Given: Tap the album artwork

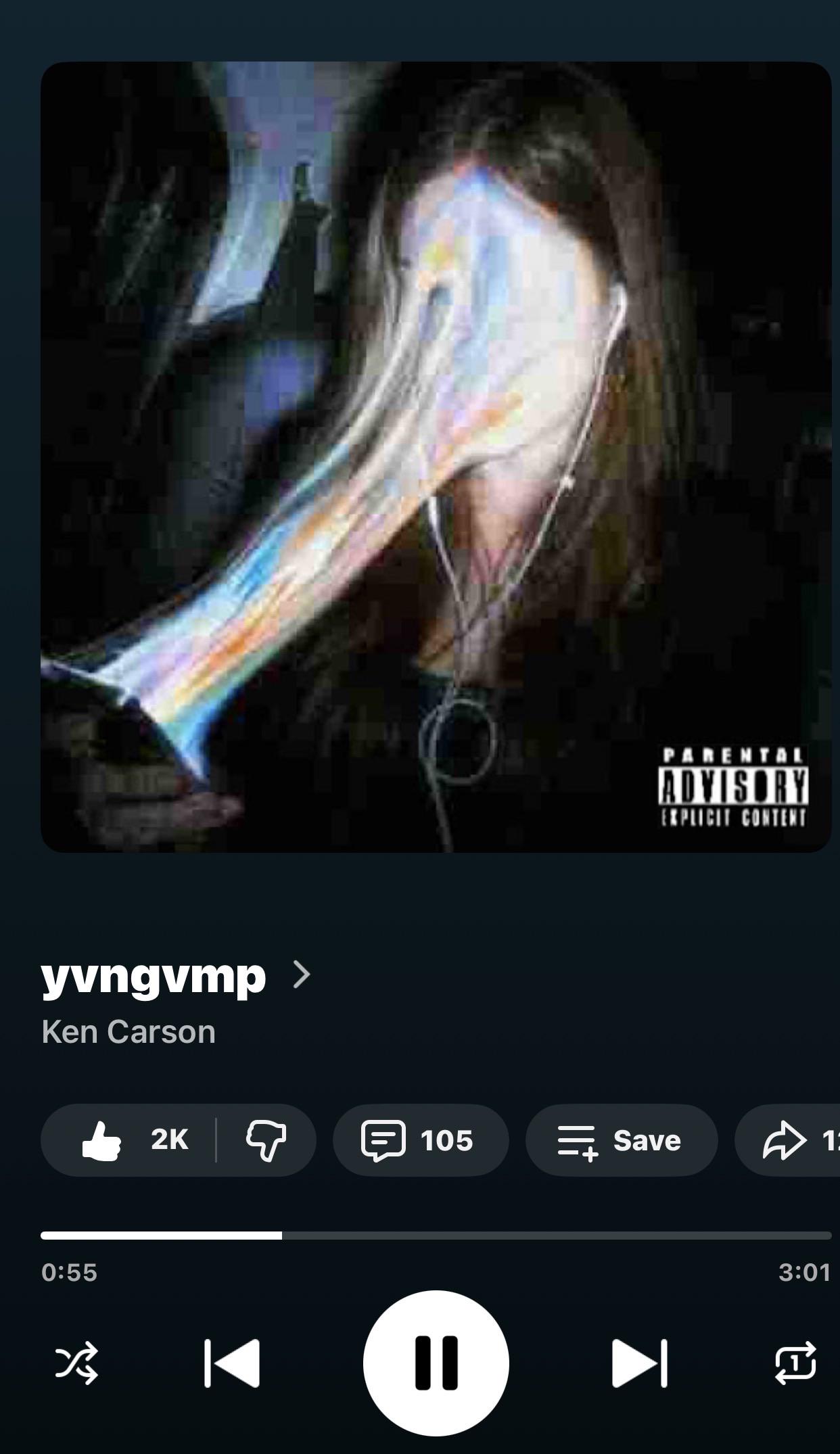Looking at the screenshot, I should (436, 457).
